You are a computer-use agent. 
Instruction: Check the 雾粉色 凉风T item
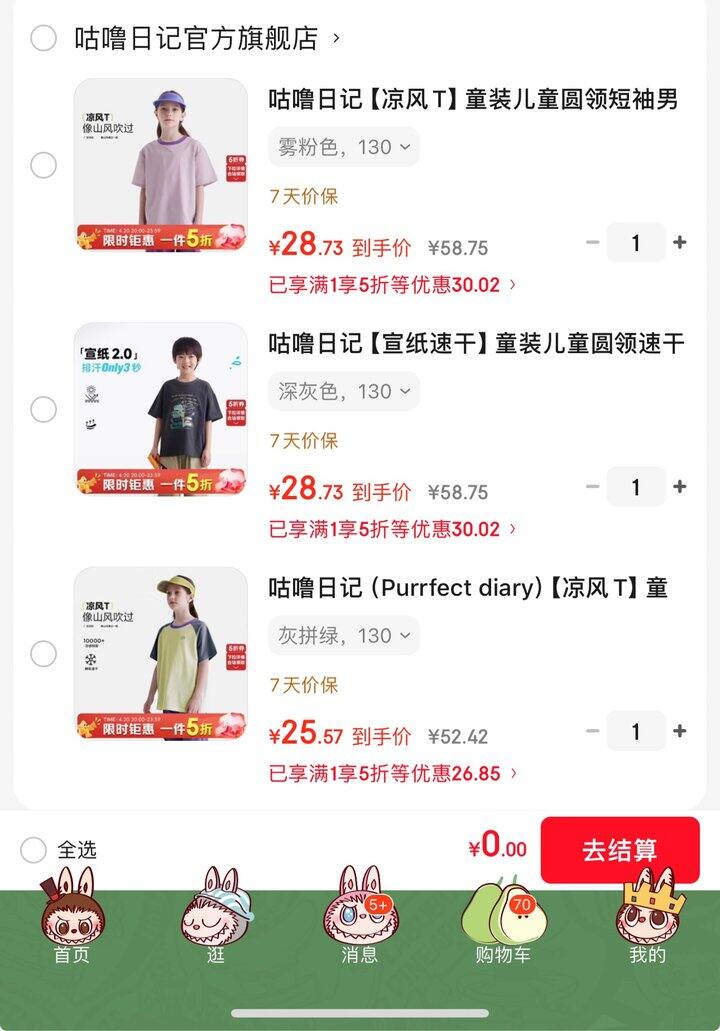pos(43,165)
